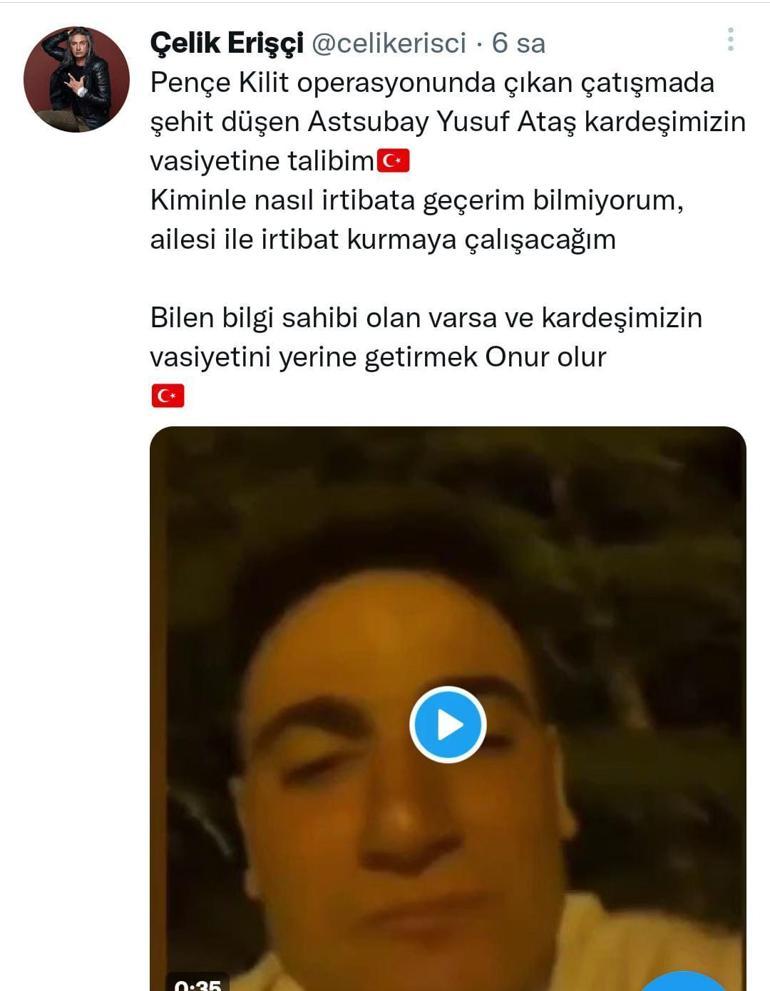Play the video in Çelik Erişçi's tweet
770x991 pixels.
[x=447, y=724]
